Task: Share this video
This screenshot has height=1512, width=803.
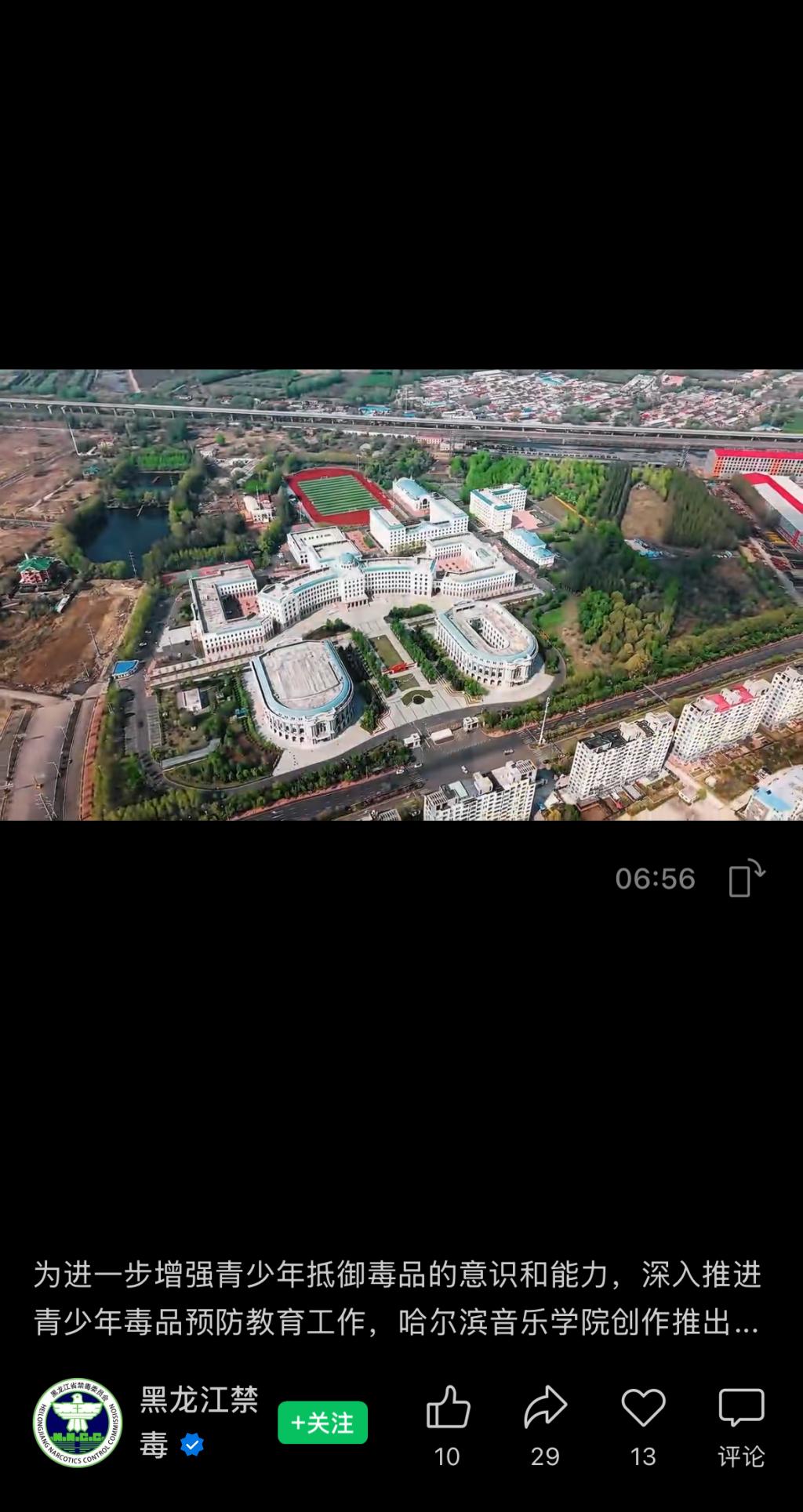Action: [x=545, y=1408]
